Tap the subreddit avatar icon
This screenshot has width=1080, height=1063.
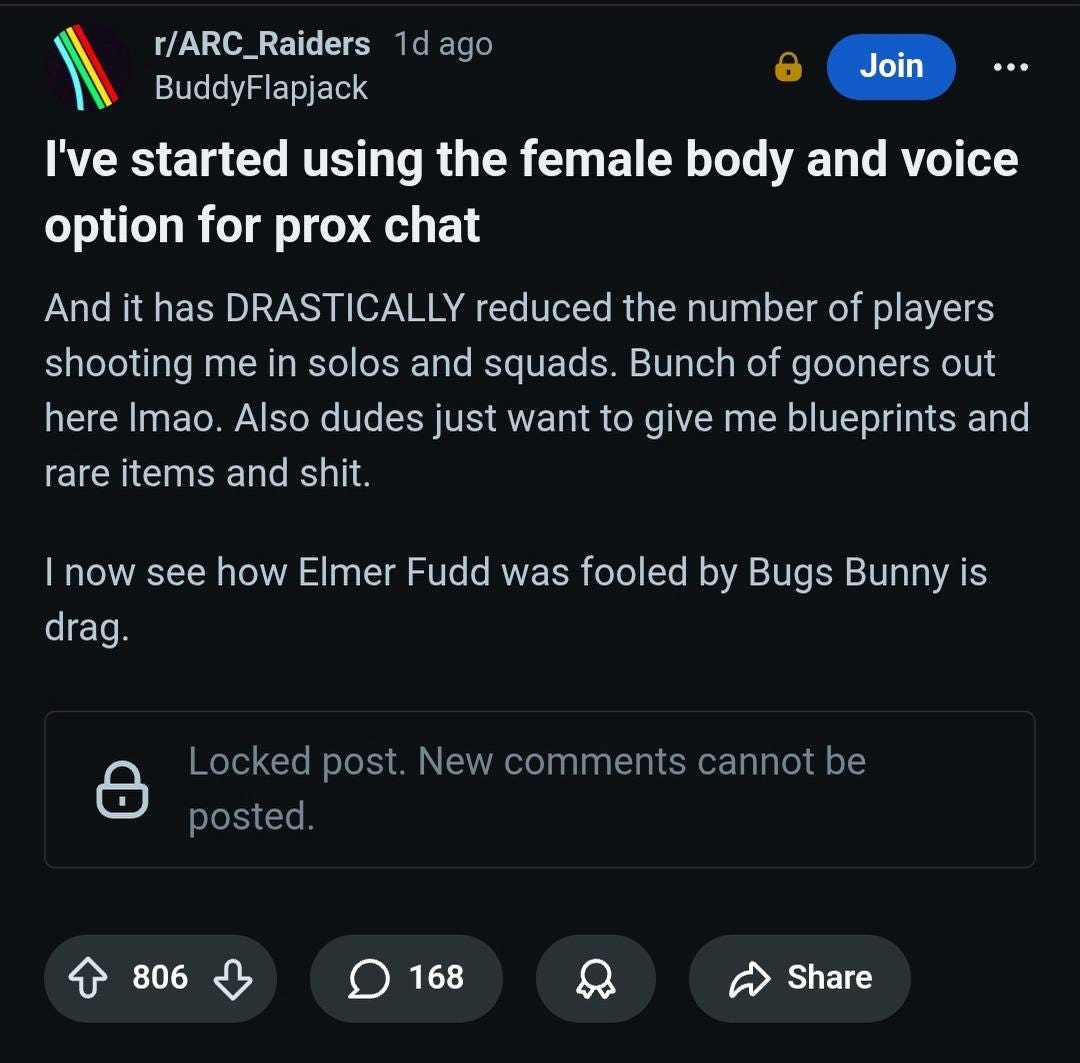pos(87,66)
